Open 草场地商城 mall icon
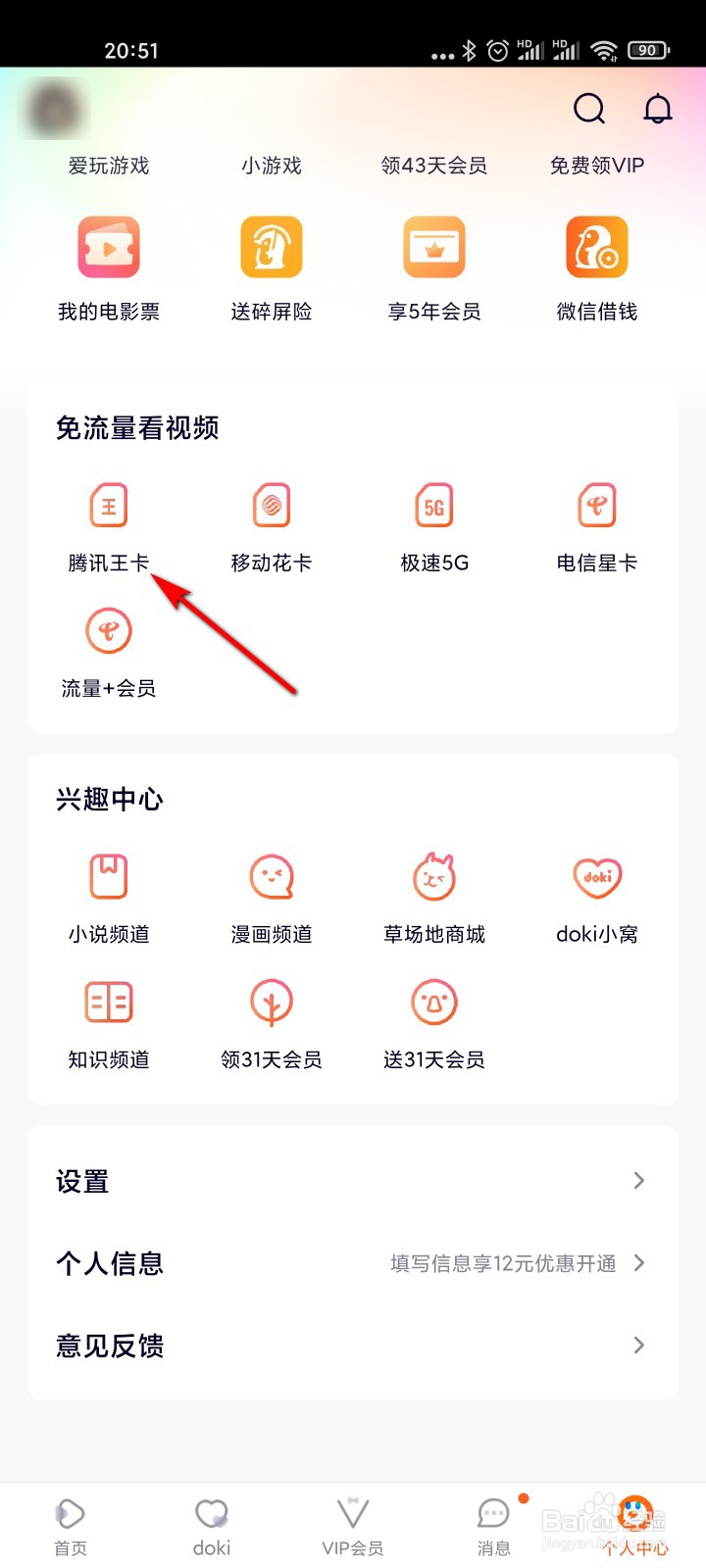The image size is (706, 1568). pyautogui.click(x=433, y=876)
